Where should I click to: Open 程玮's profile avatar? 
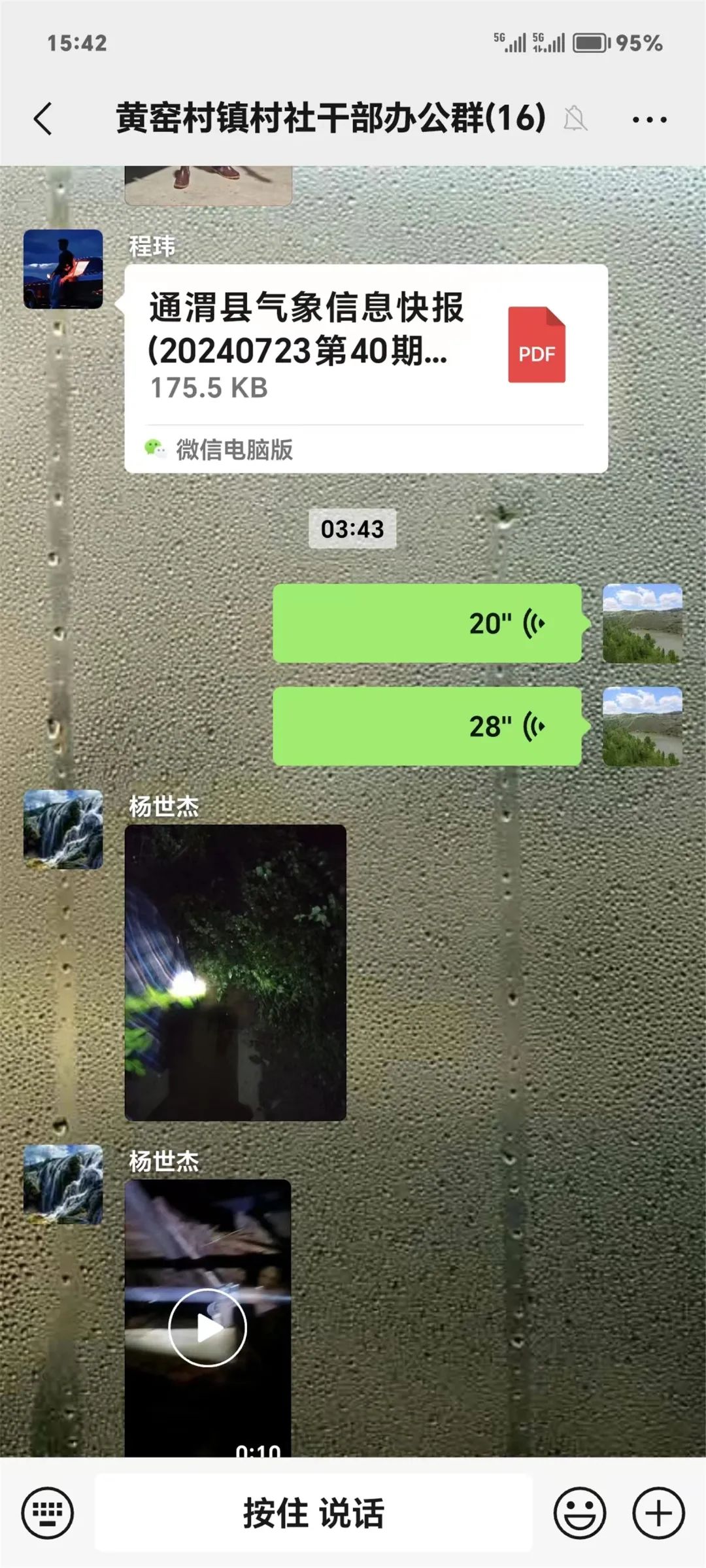coord(63,269)
